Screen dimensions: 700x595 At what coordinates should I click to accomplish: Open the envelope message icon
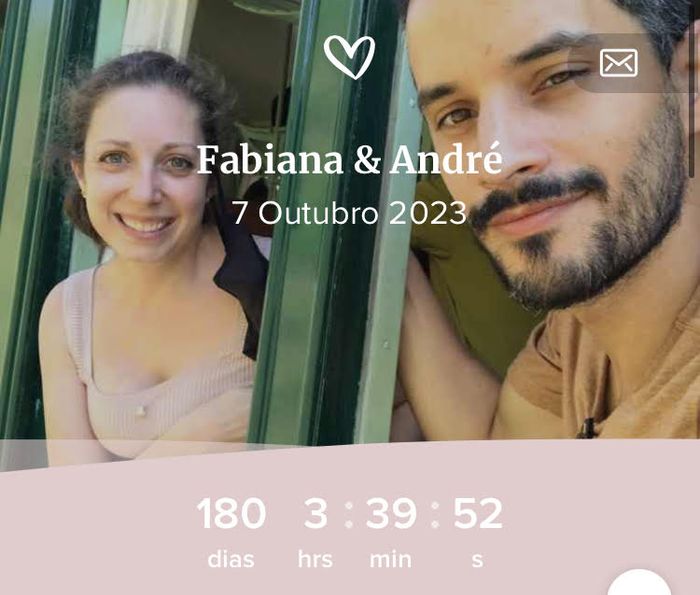click(x=619, y=64)
